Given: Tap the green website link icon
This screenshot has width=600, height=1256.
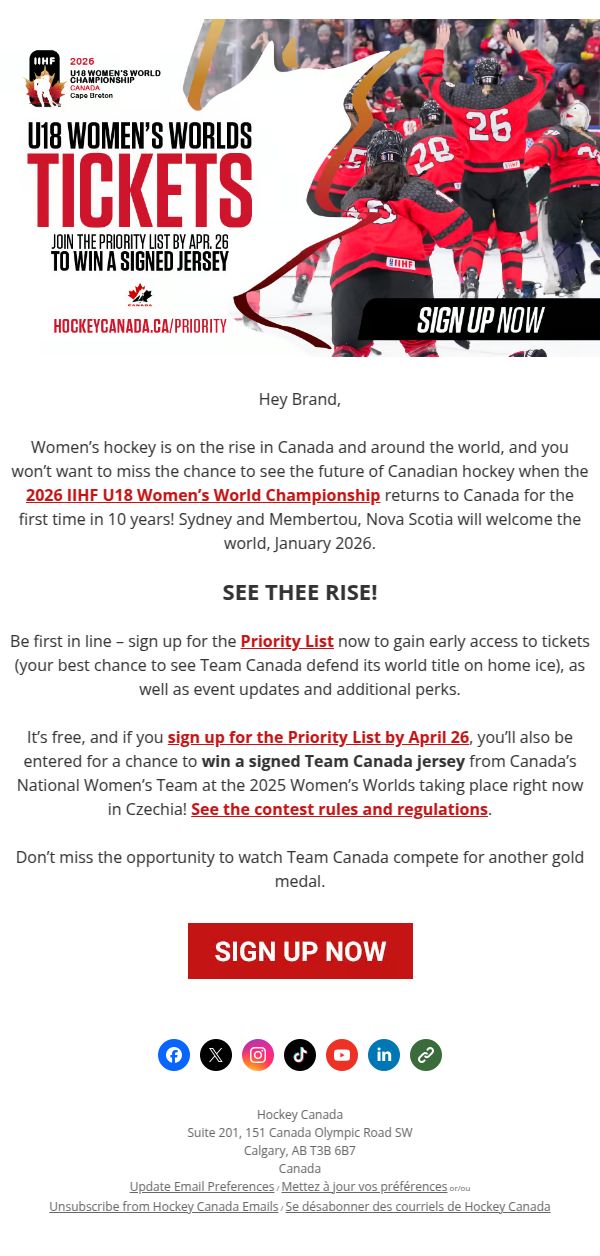Looking at the screenshot, I should pyautogui.click(x=426, y=1055).
